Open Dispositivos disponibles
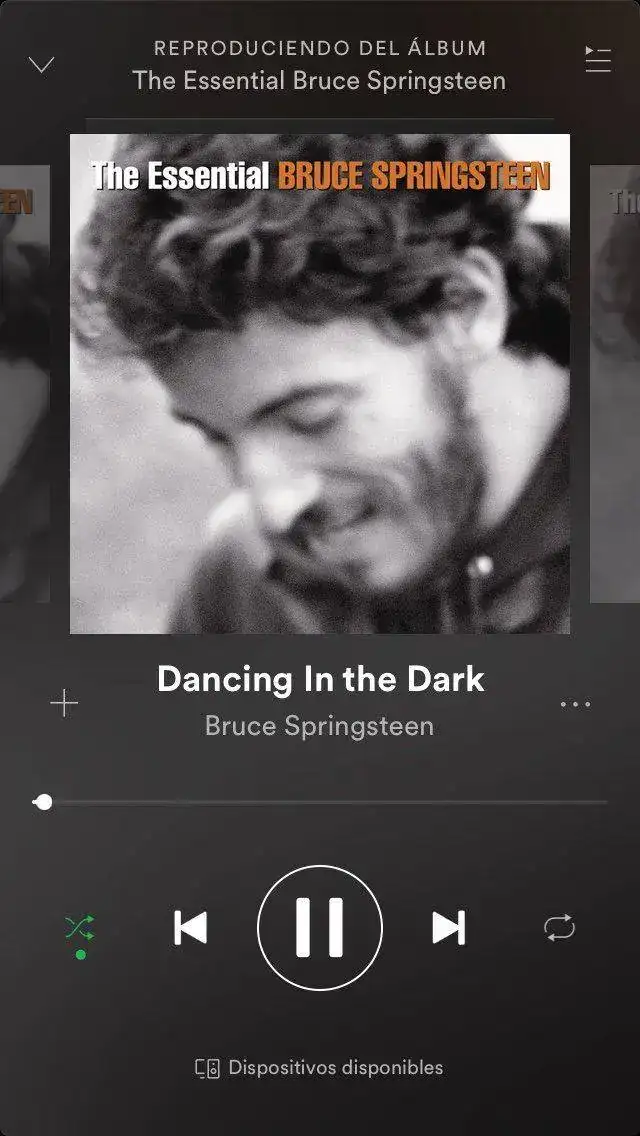Image resolution: width=640 pixels, height=1136 pixels. click(319, 1068)
